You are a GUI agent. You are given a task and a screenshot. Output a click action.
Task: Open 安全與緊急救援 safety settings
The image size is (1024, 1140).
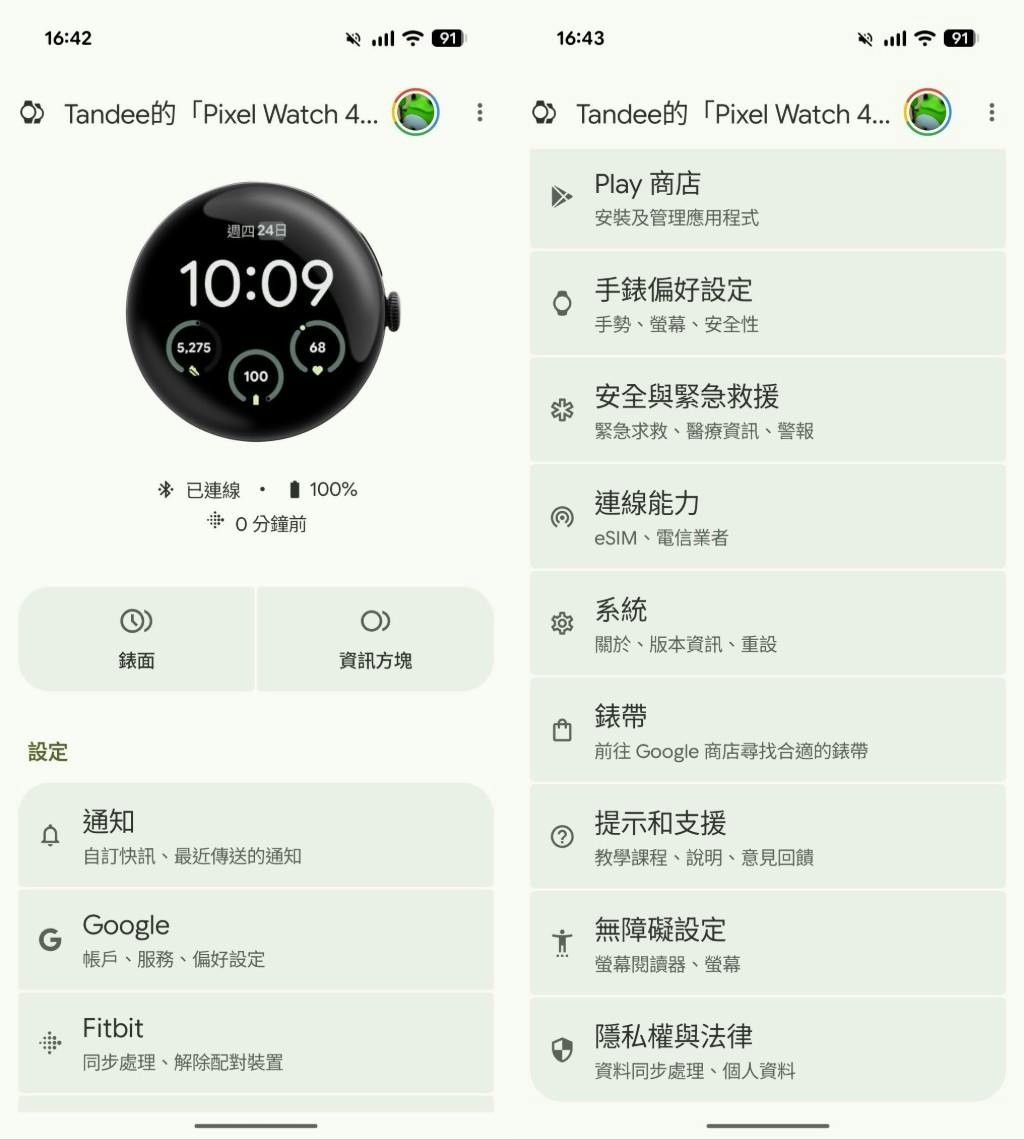767,411
